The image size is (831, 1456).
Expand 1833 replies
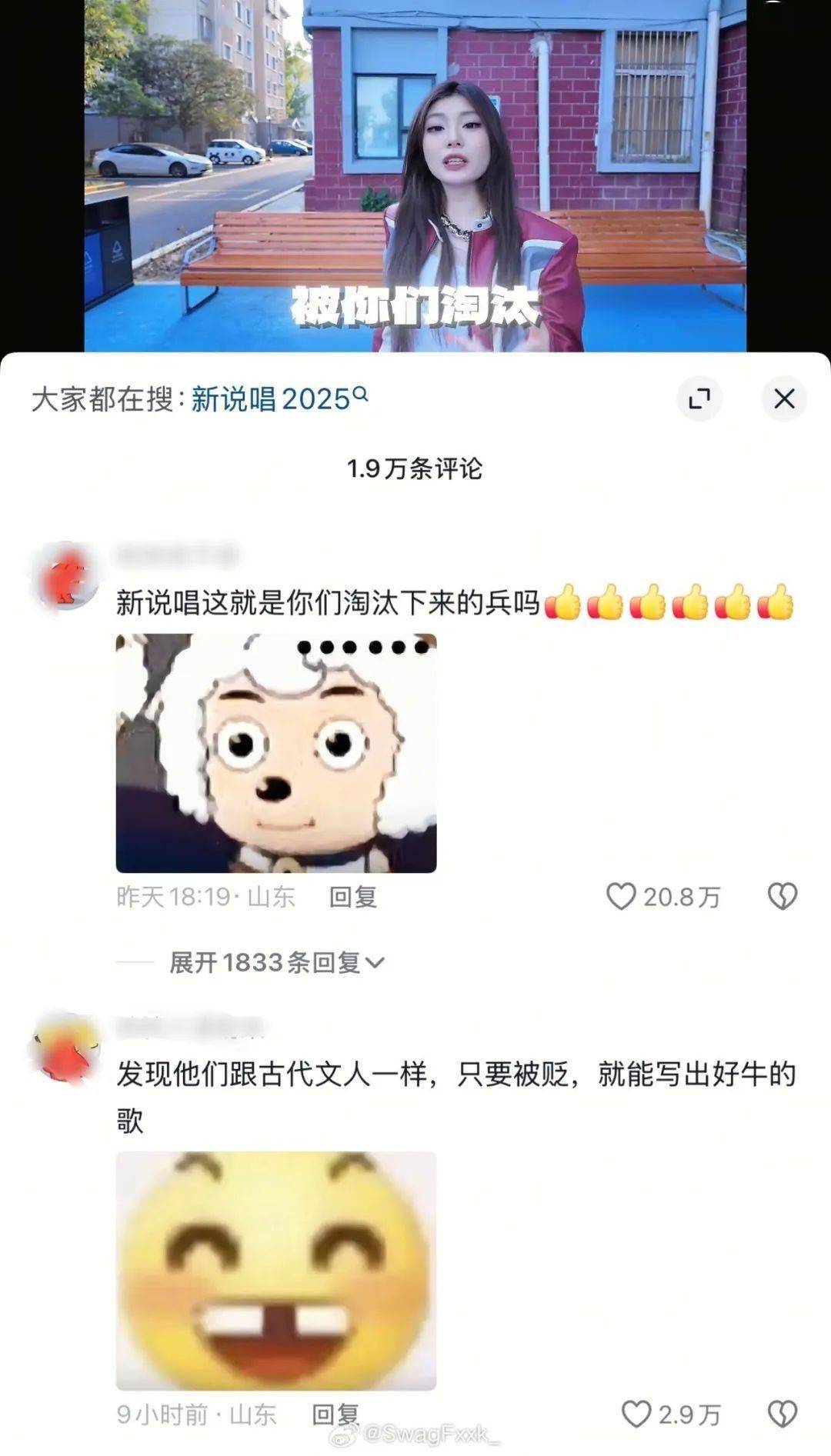click(275, 962)
